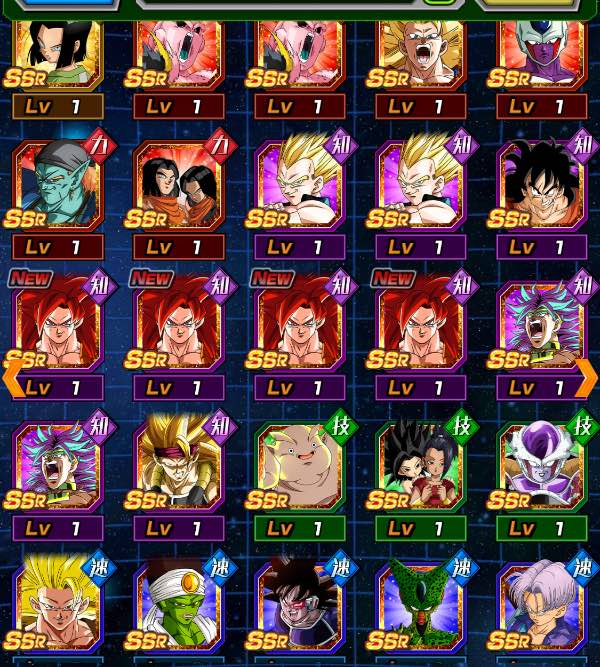Select the white Frieza card with green frame
The width and height of the screenshot is (600, 667).
(541, 468)
